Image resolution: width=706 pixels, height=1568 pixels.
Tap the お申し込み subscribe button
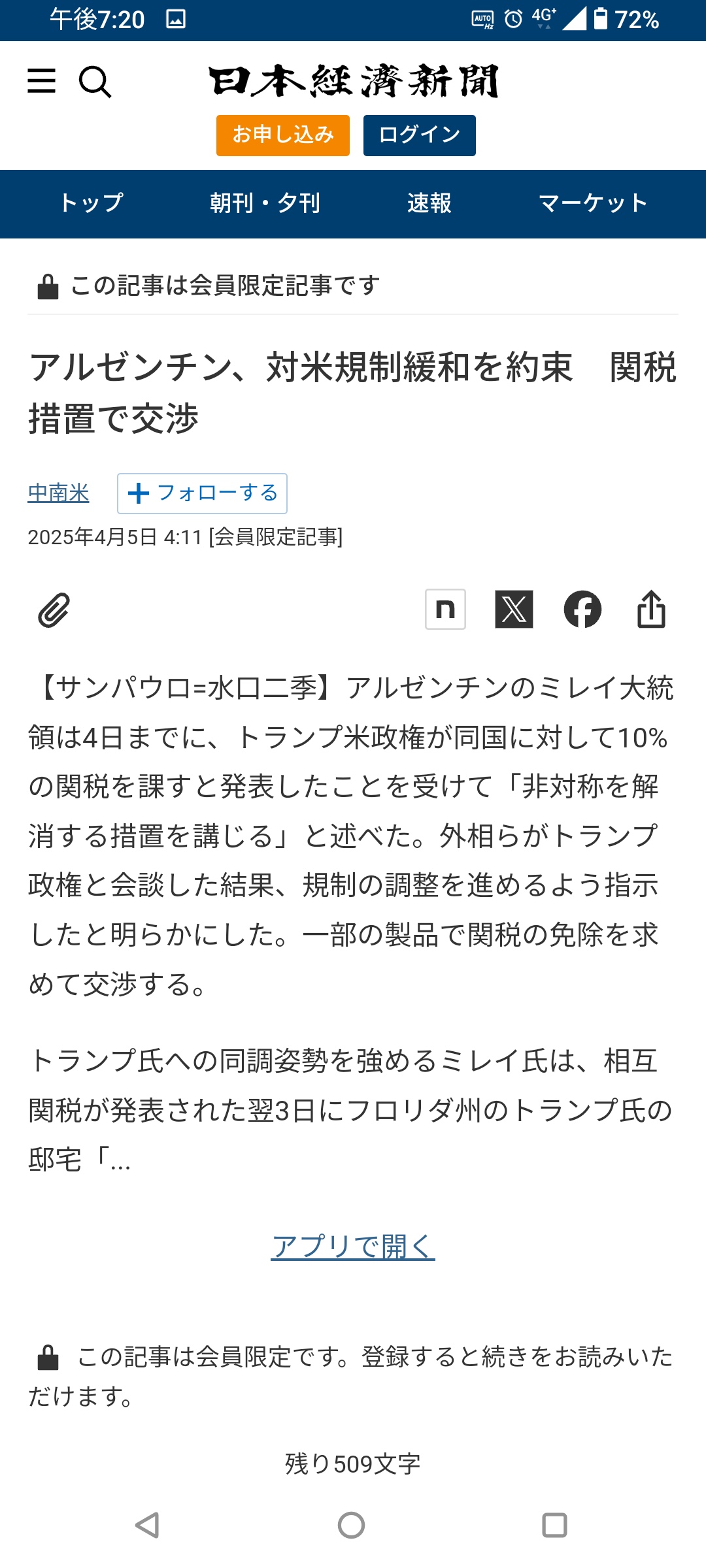tap(283, 135)
